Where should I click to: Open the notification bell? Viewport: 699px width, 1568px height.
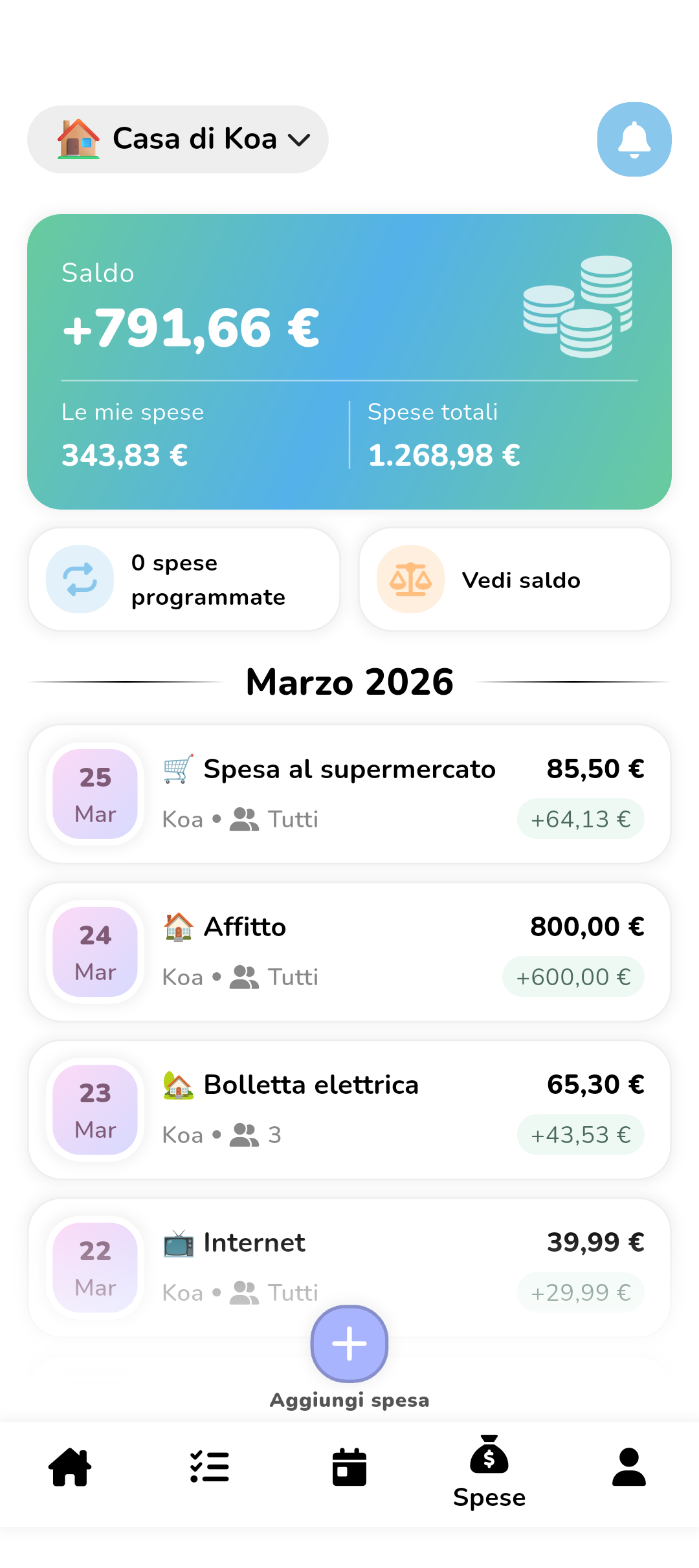634,139
